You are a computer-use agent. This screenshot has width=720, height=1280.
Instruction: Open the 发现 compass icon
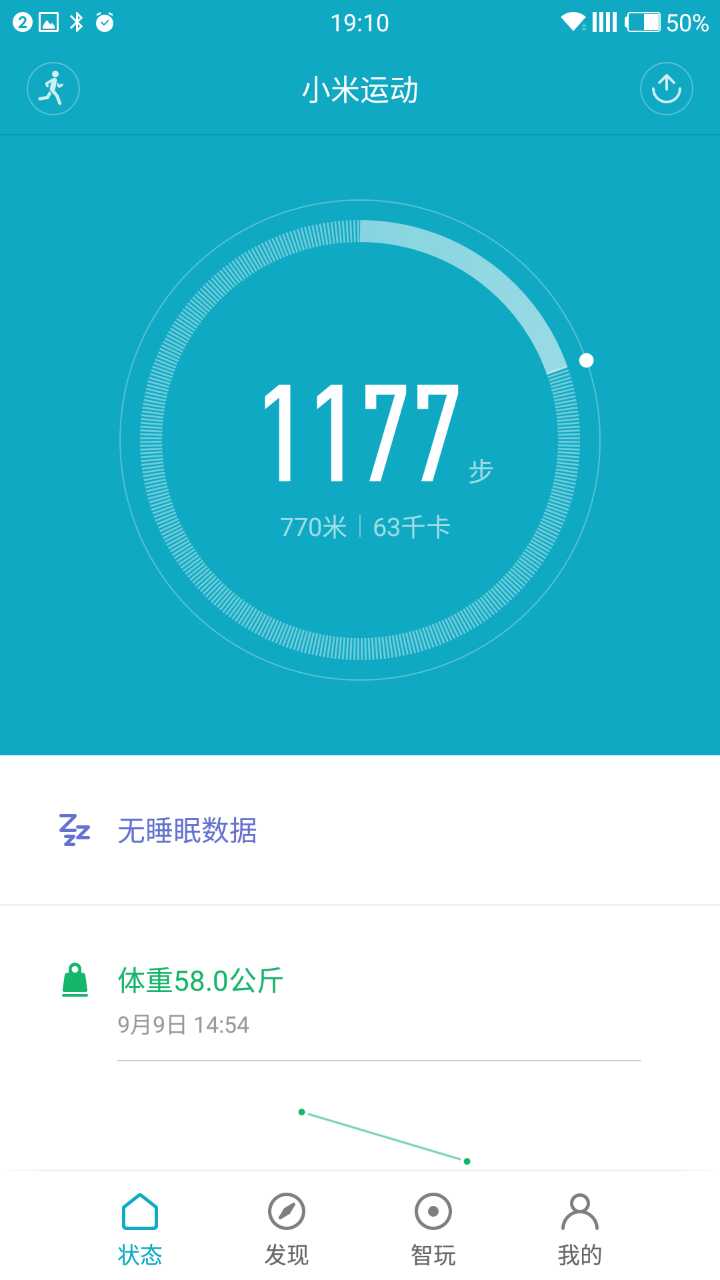coord(287,1210)
